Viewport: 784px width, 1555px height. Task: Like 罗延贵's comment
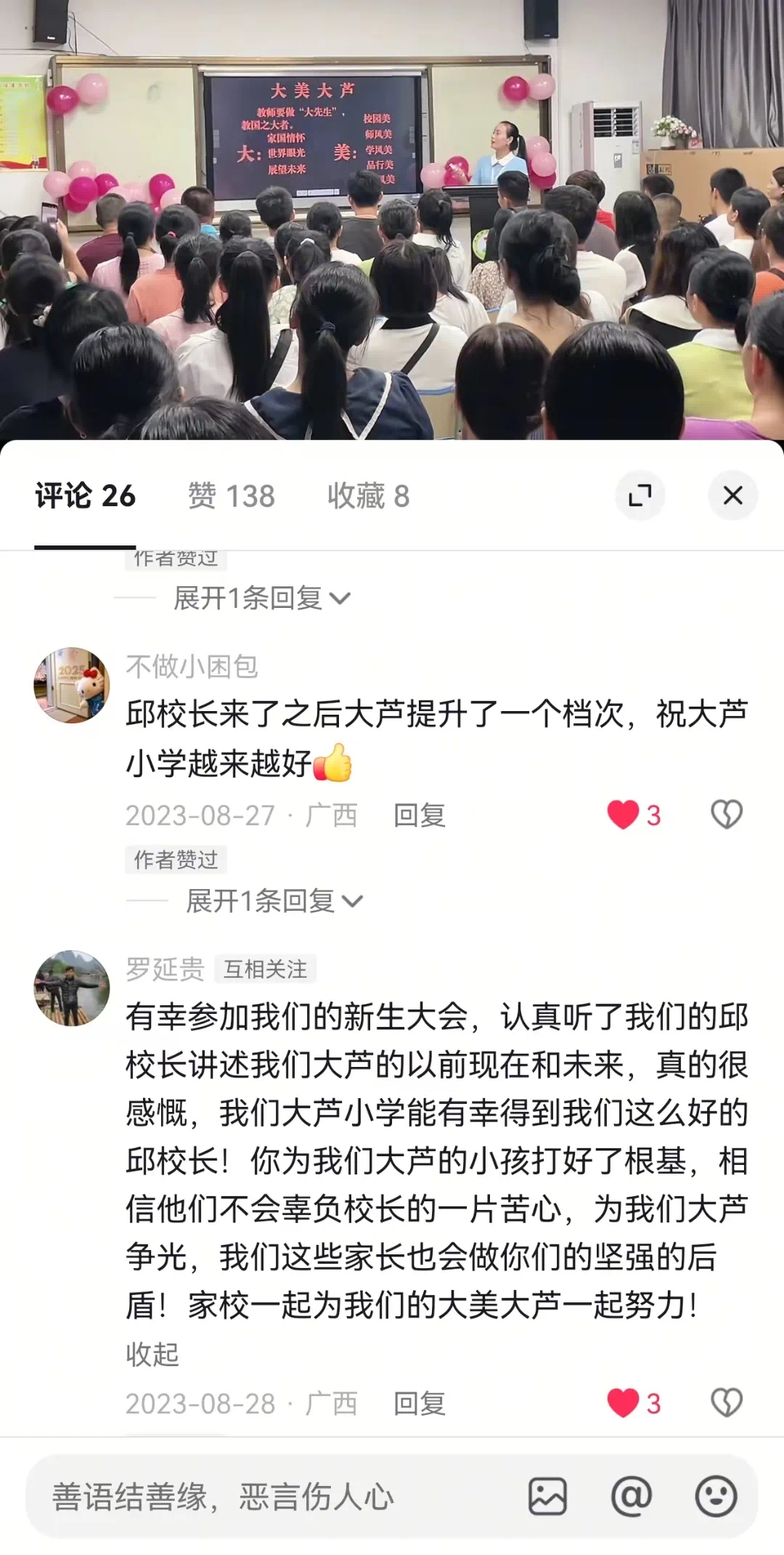coord(623,1403)
